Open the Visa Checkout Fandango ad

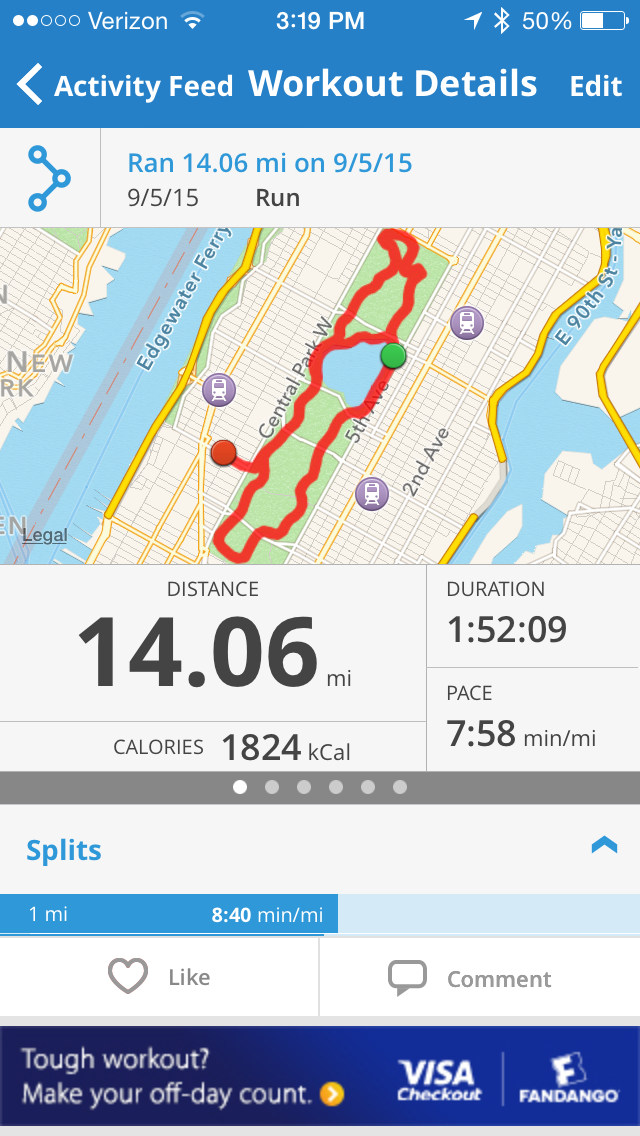320,1078
